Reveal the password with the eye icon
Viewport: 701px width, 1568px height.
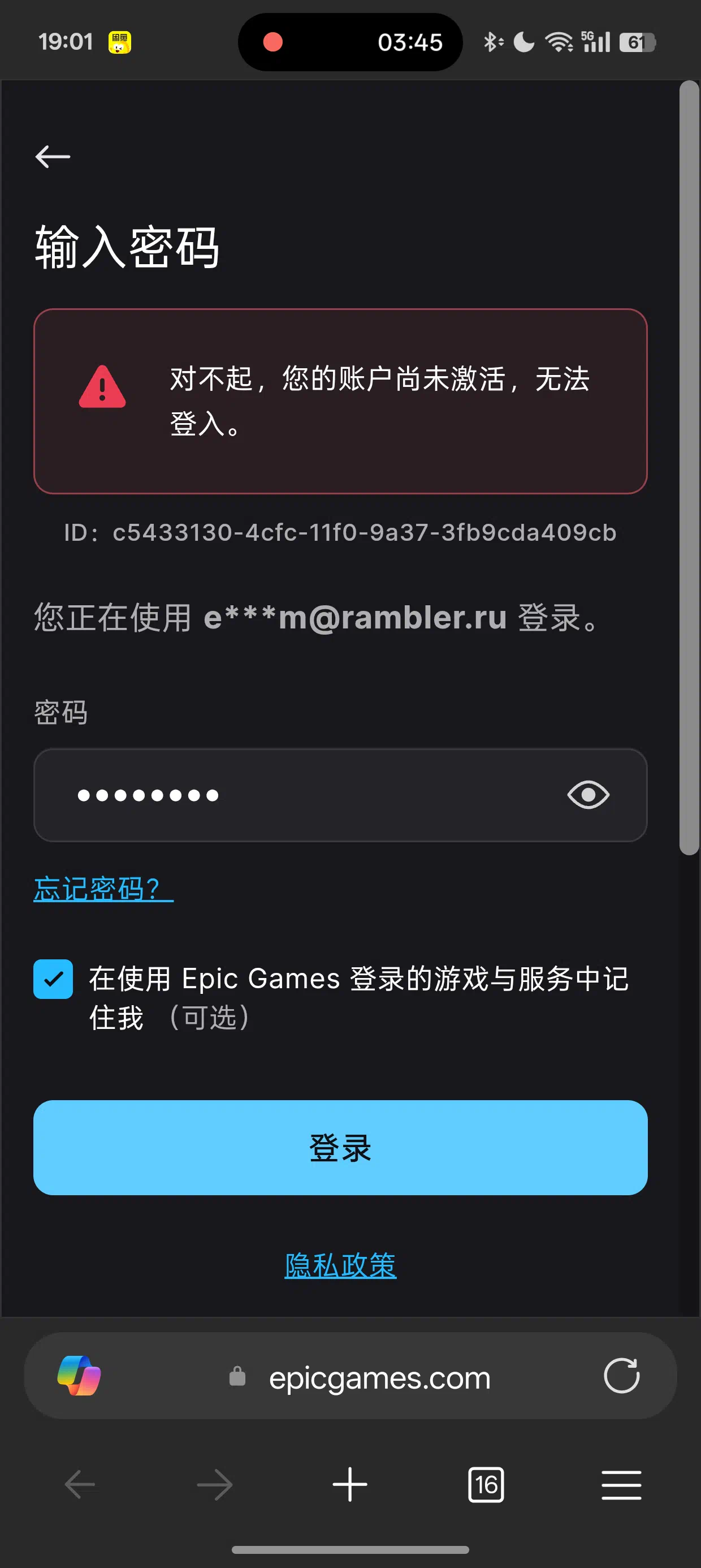click(588, 795)
